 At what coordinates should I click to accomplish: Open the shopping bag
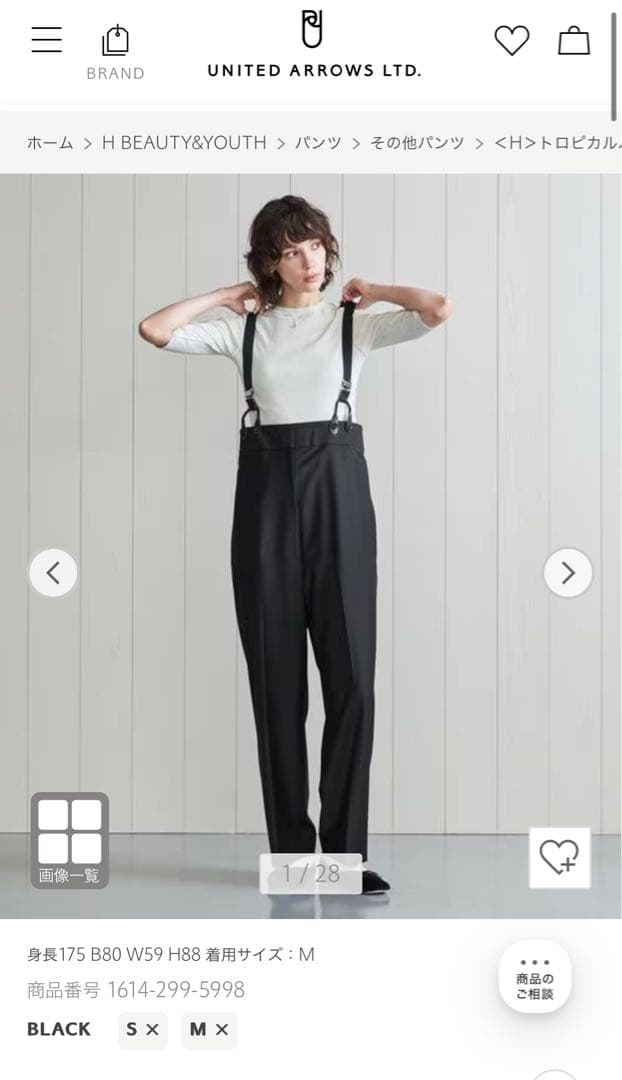[574, 40]
